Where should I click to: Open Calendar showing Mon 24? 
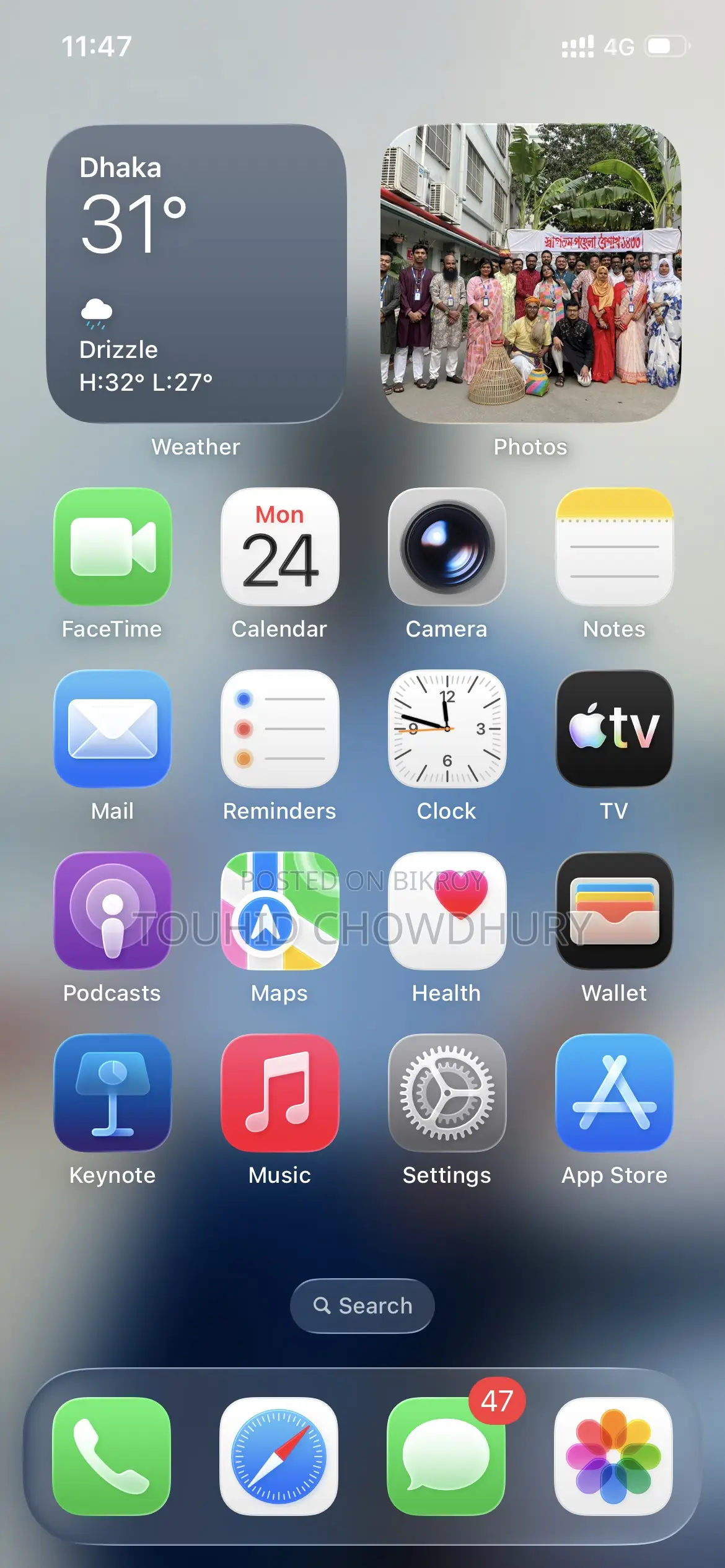pyautogui.click(x=280, y=546)
